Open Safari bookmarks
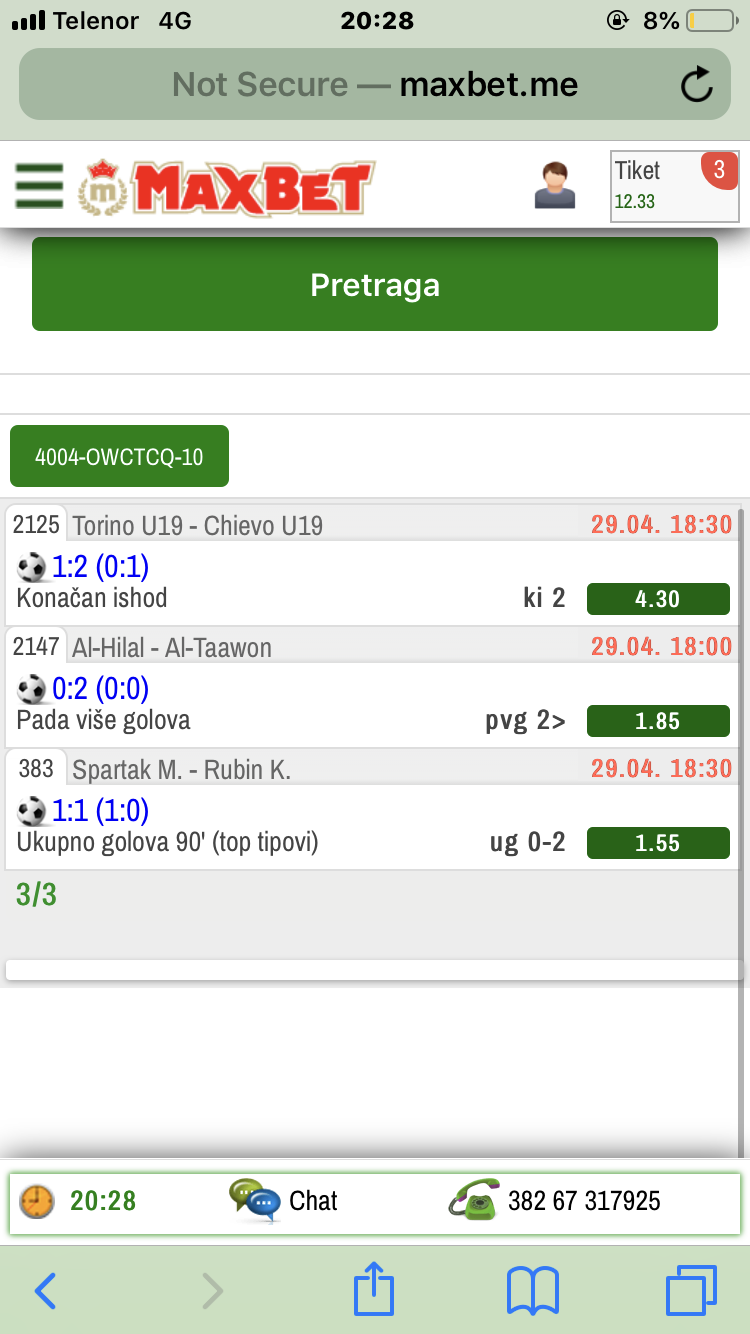This screenshot has width=750, height=1334. coord(532,1291)
